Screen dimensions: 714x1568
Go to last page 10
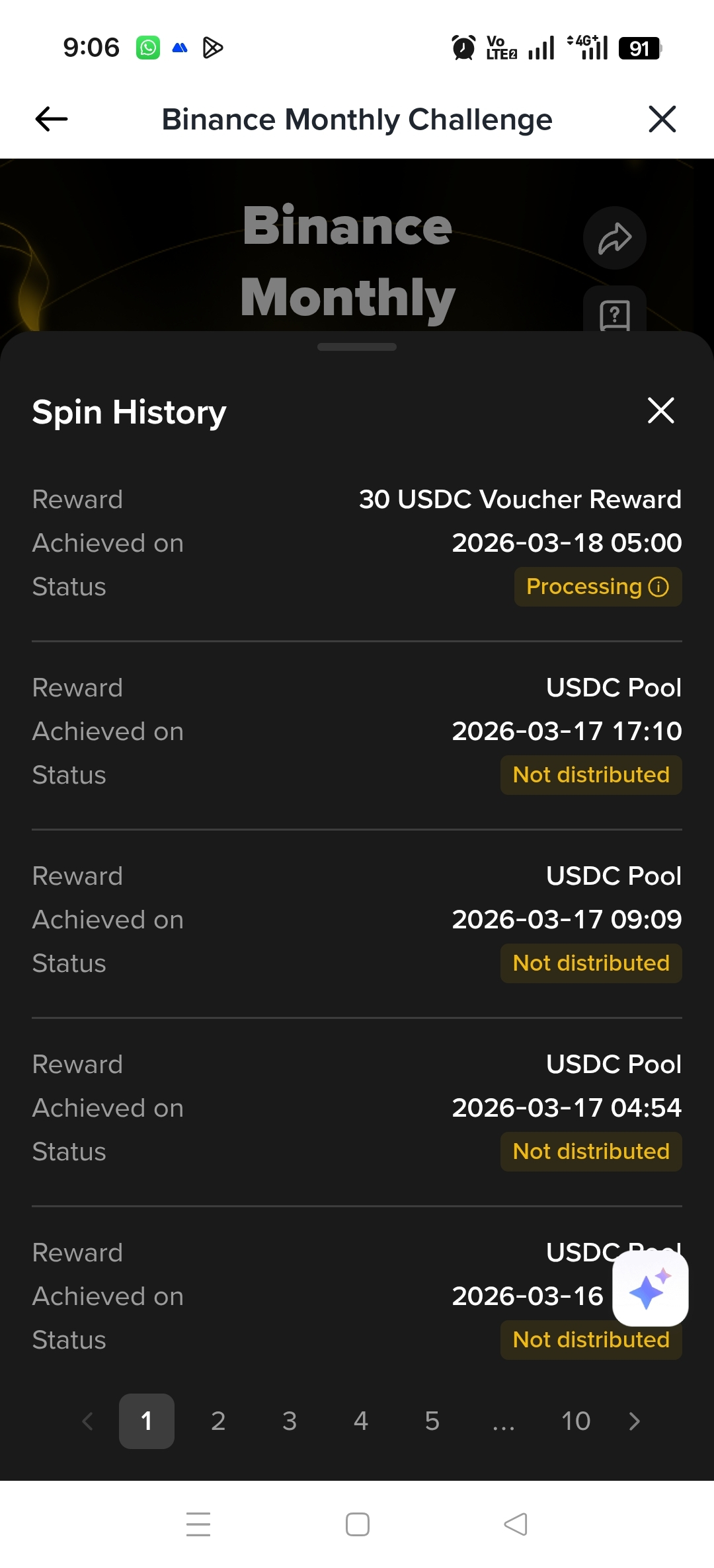pos(575,1421)
